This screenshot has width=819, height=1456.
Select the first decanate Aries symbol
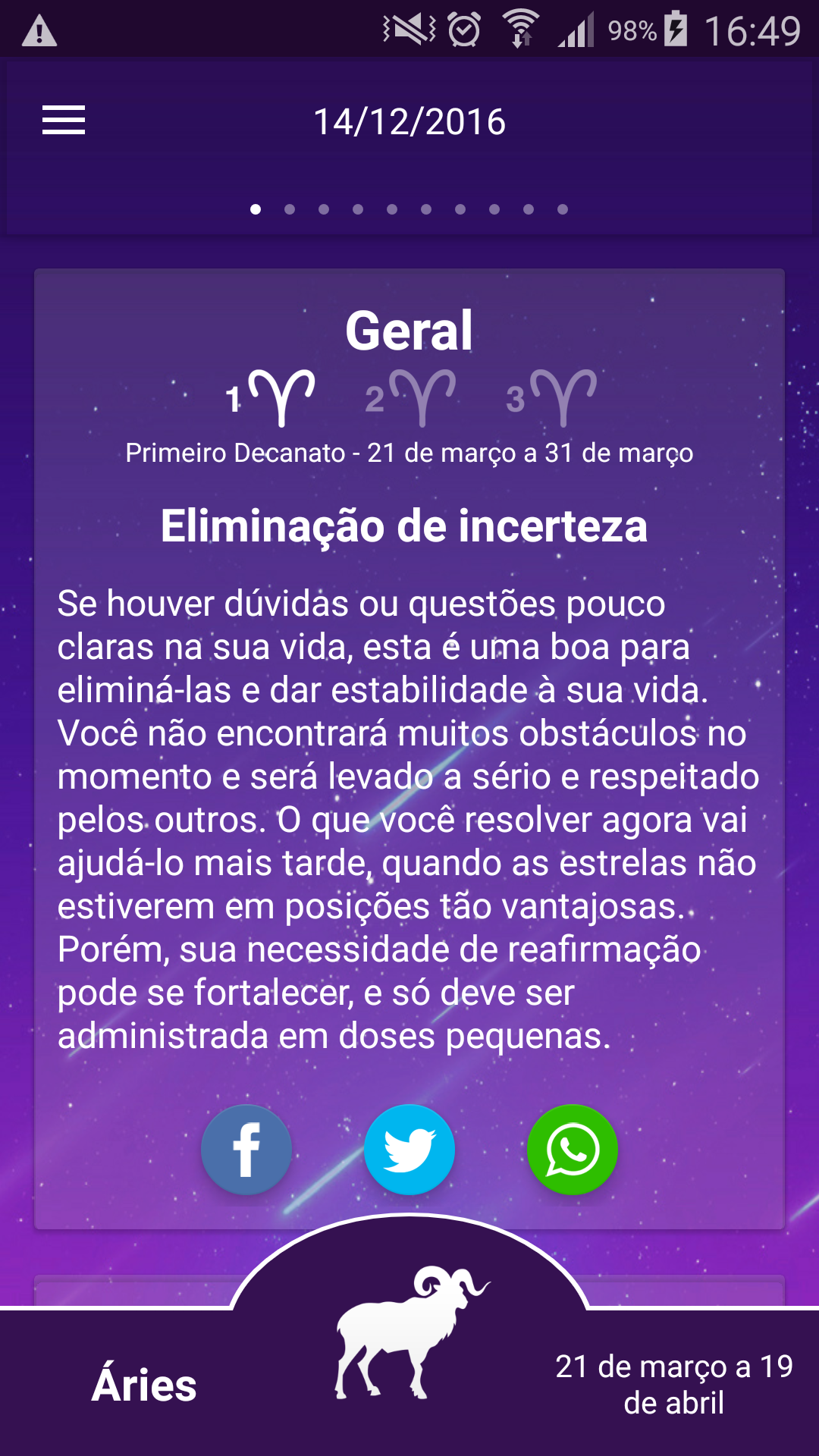[271, 397]
